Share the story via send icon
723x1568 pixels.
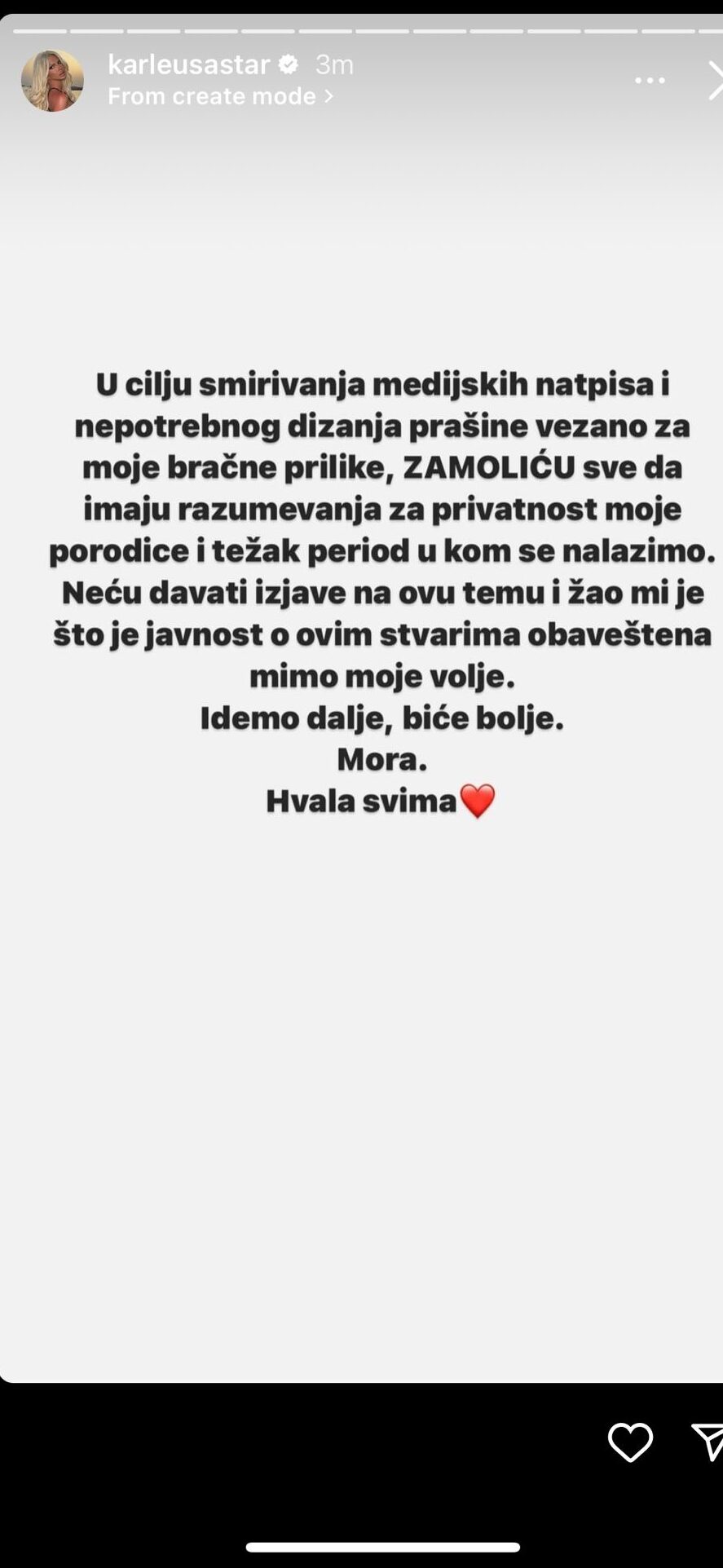tap(708, 1442)
